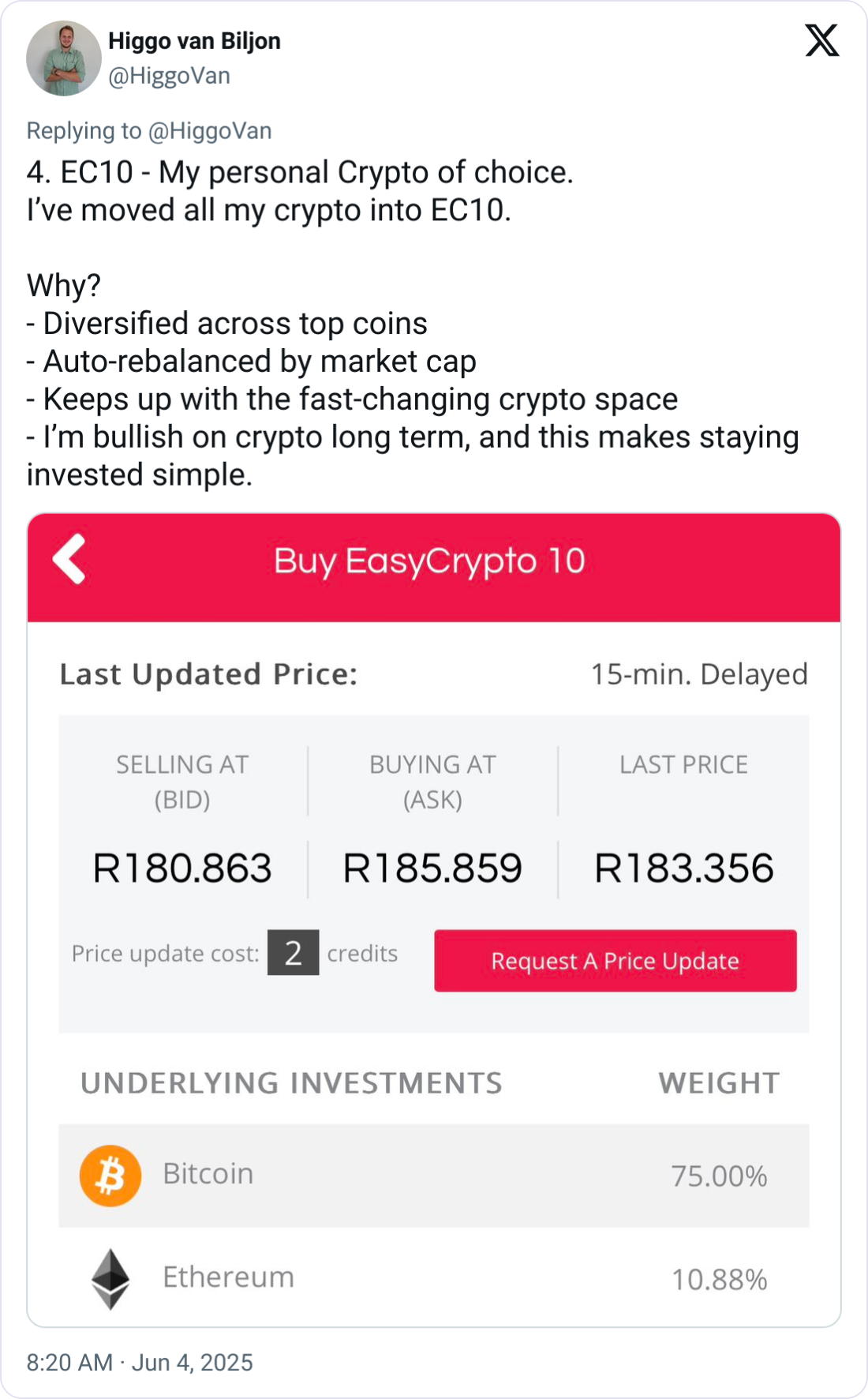This screenshot has width=868, height=1399.
Task: Select the Bitcoin coin icon
Action: coord(110,1176)
